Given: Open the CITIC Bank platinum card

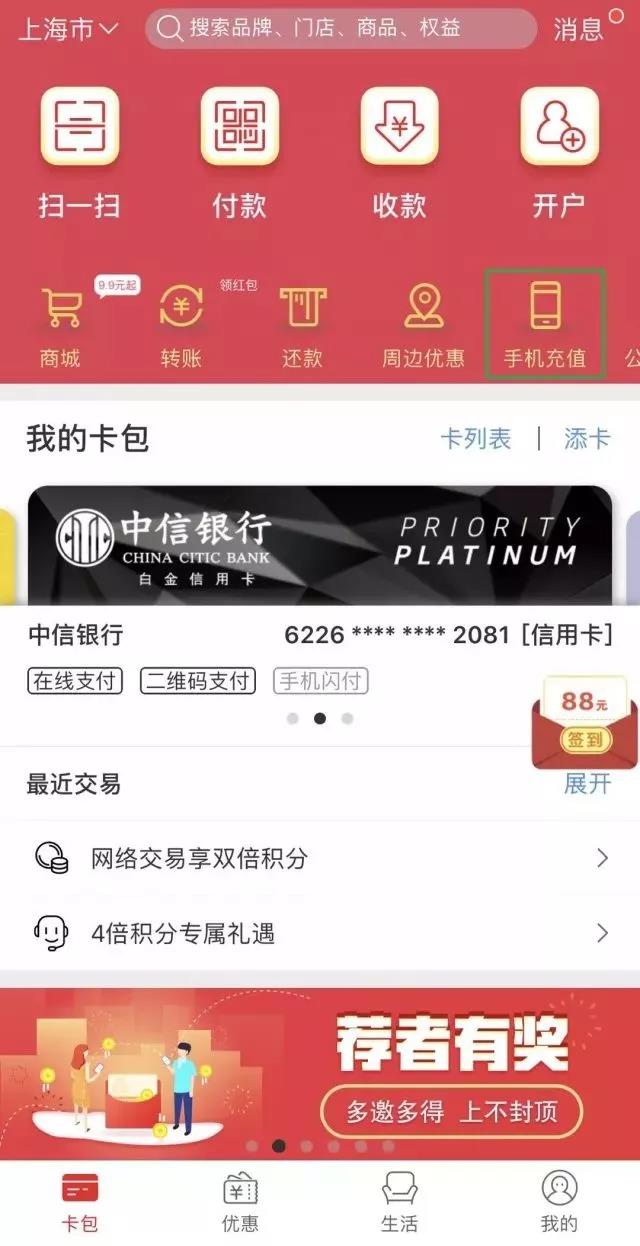Looking at the screenshot, I should pyautogui.click(x=319, y=545).
